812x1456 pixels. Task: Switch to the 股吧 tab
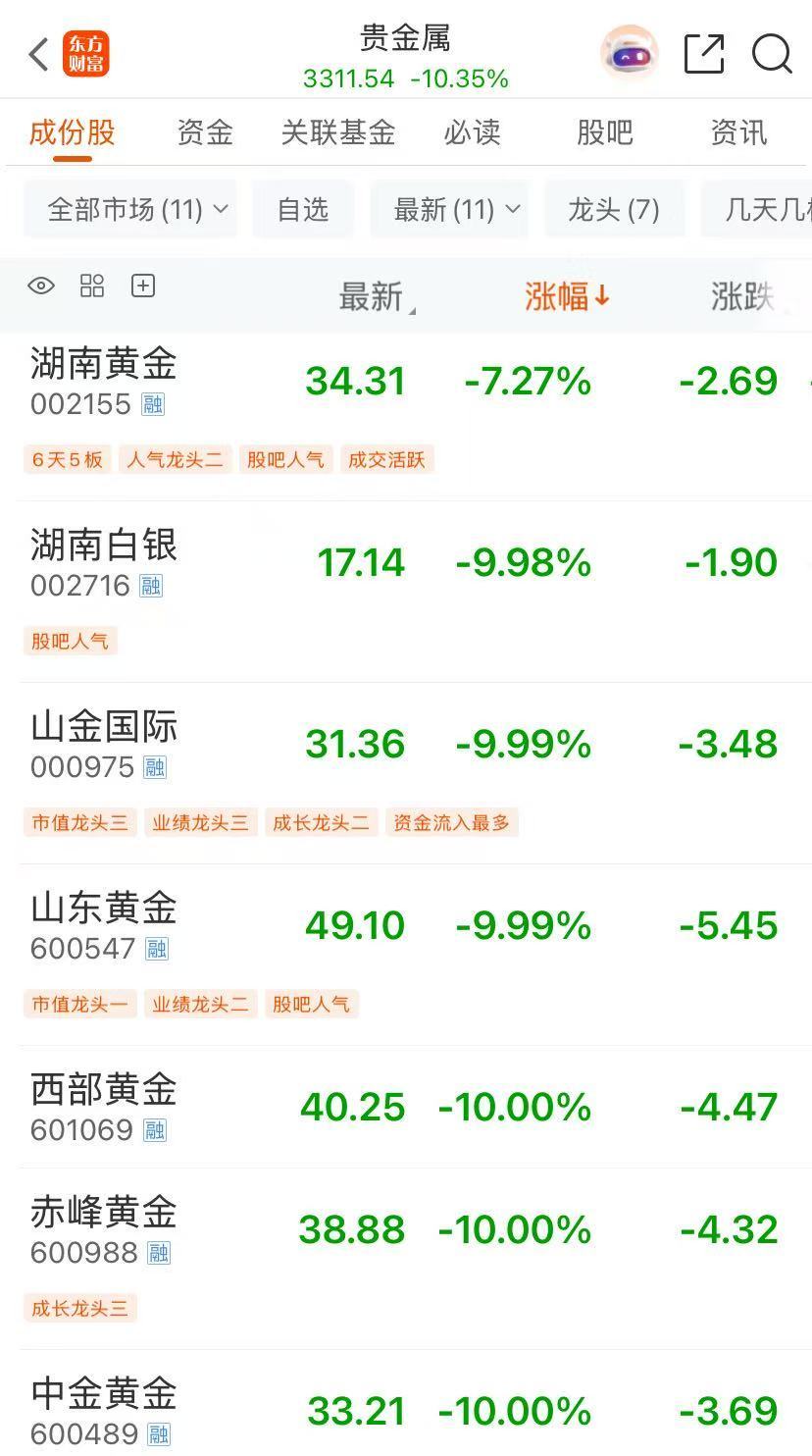point(604,132)
